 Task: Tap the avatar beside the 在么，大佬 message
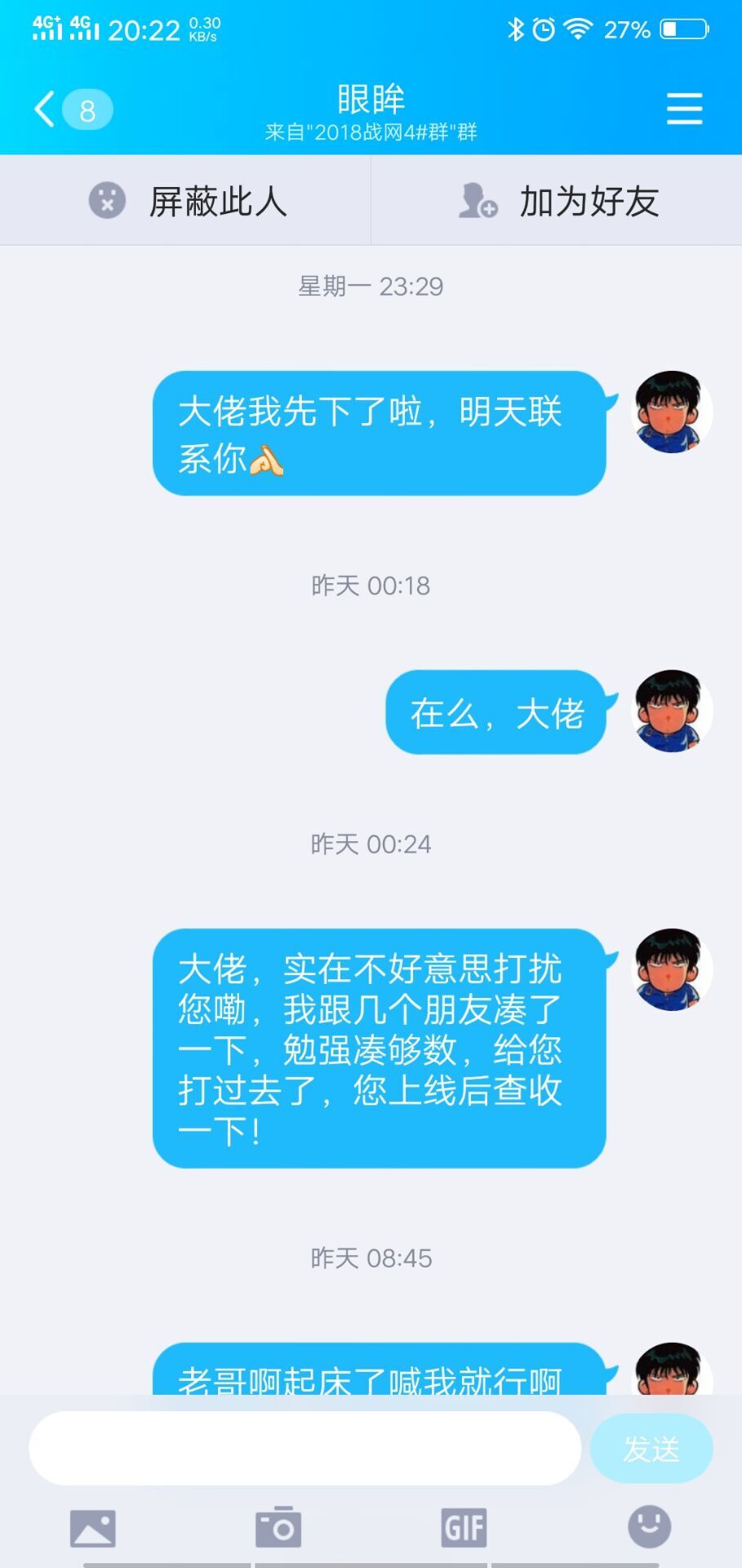(x=673, y=710)
